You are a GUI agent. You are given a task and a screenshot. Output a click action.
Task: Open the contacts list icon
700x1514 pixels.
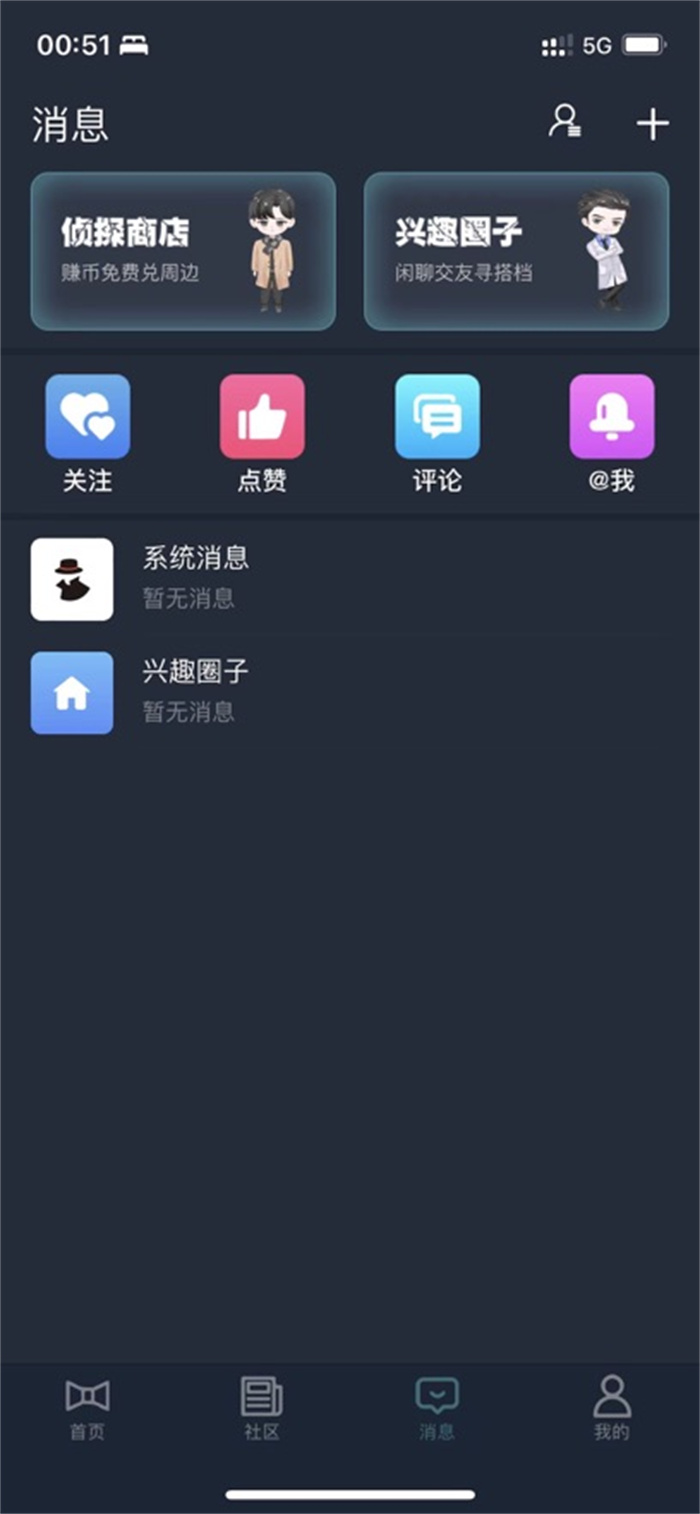coord(565,123)
